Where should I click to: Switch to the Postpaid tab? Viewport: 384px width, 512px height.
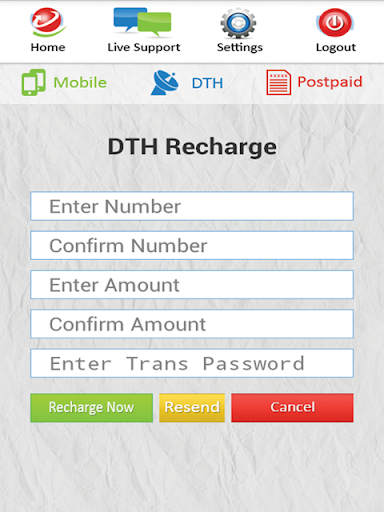pos(314,82)
